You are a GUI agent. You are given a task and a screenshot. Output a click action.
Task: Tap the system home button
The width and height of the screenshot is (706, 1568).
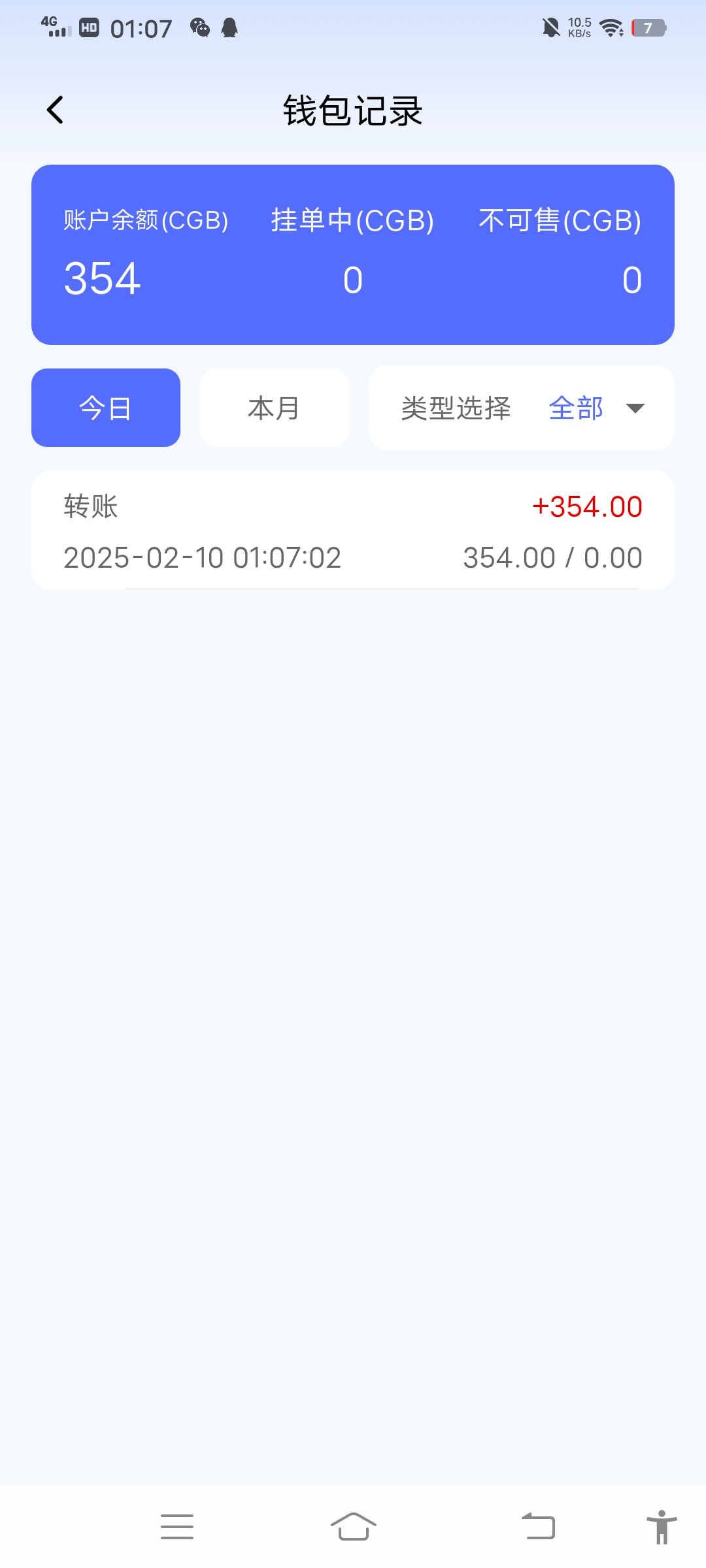353,1527
